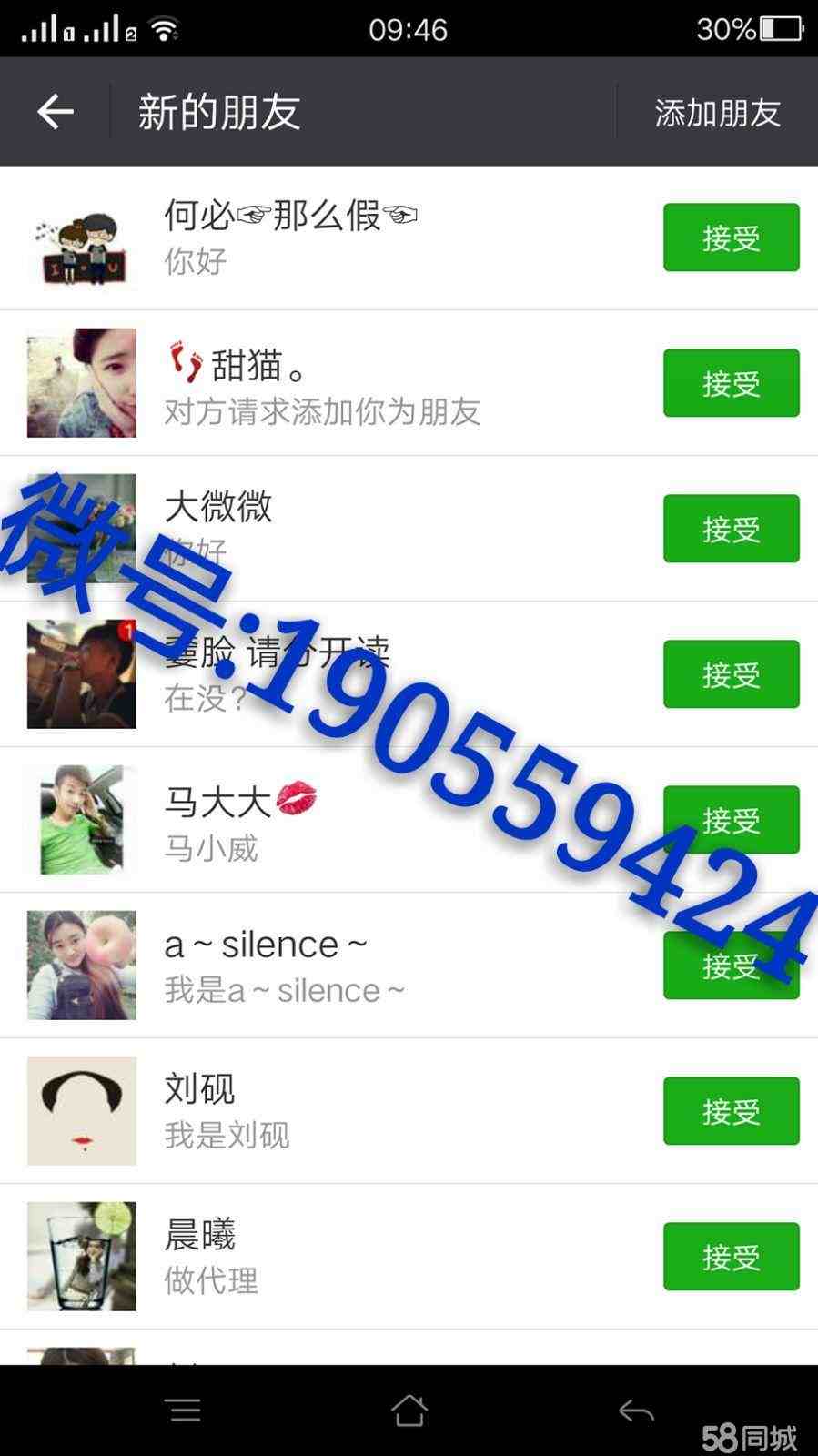Accept the friend request from 晨曦
This screenshot has height=1456, width=818.
[x=731, y=1257]
